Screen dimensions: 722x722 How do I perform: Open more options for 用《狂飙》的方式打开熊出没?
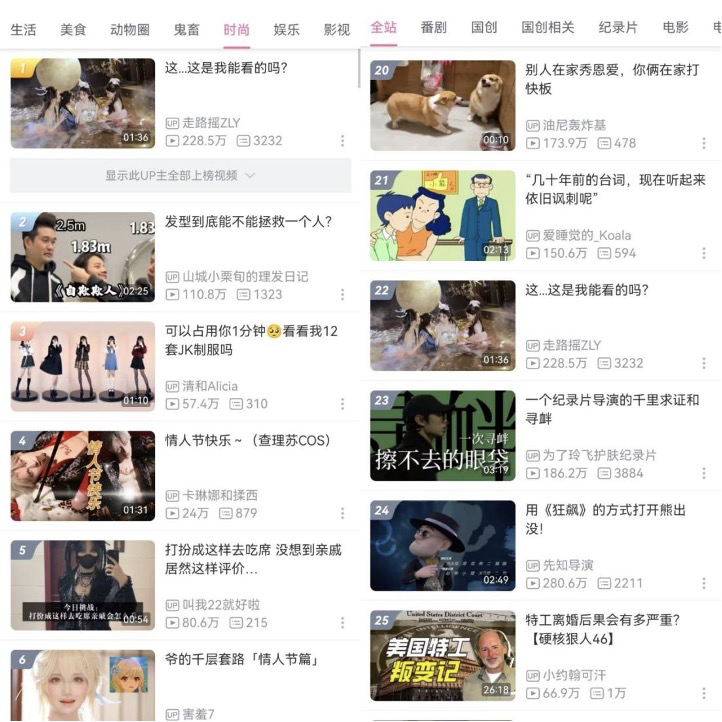[x=704, y=583]
